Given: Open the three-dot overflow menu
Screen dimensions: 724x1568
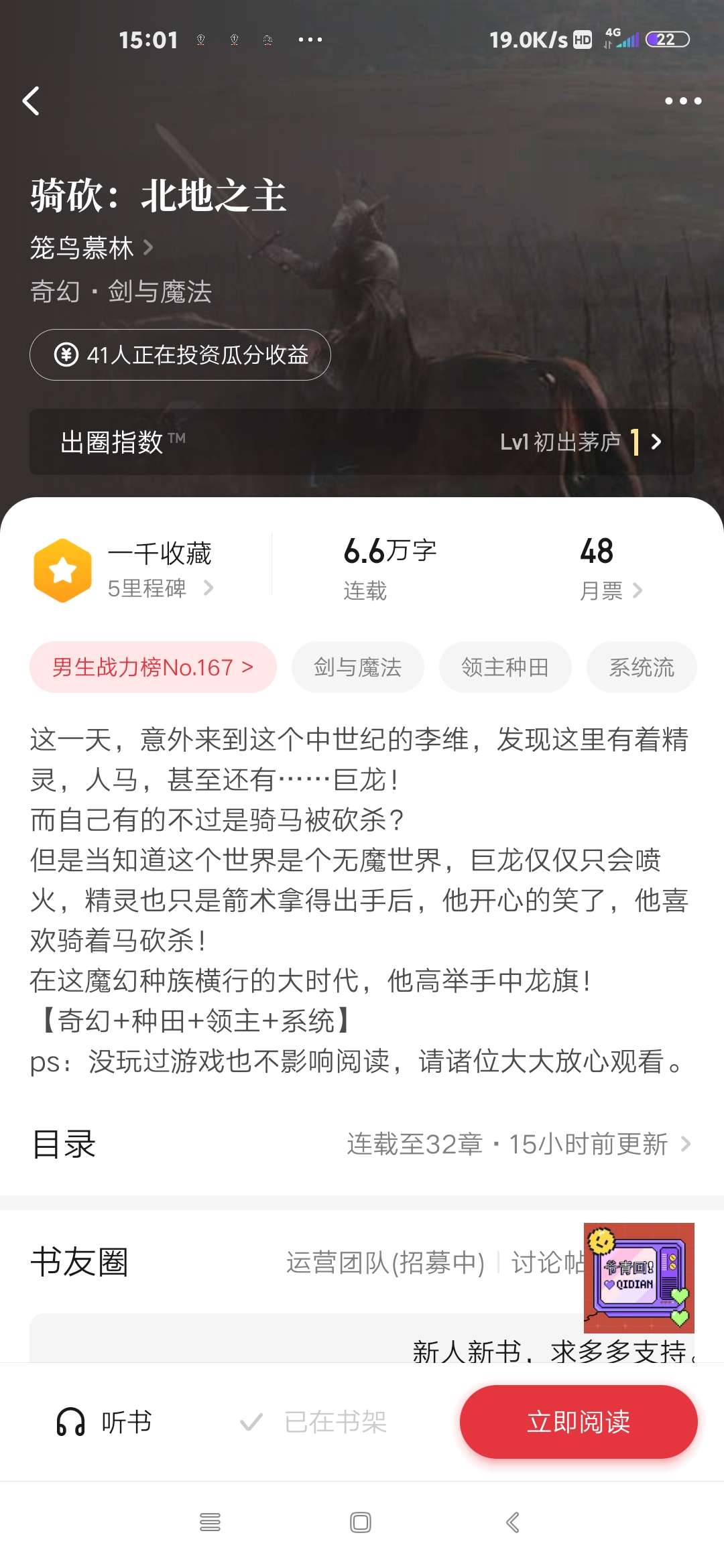Looking at the screenshot, I should 682,101.
